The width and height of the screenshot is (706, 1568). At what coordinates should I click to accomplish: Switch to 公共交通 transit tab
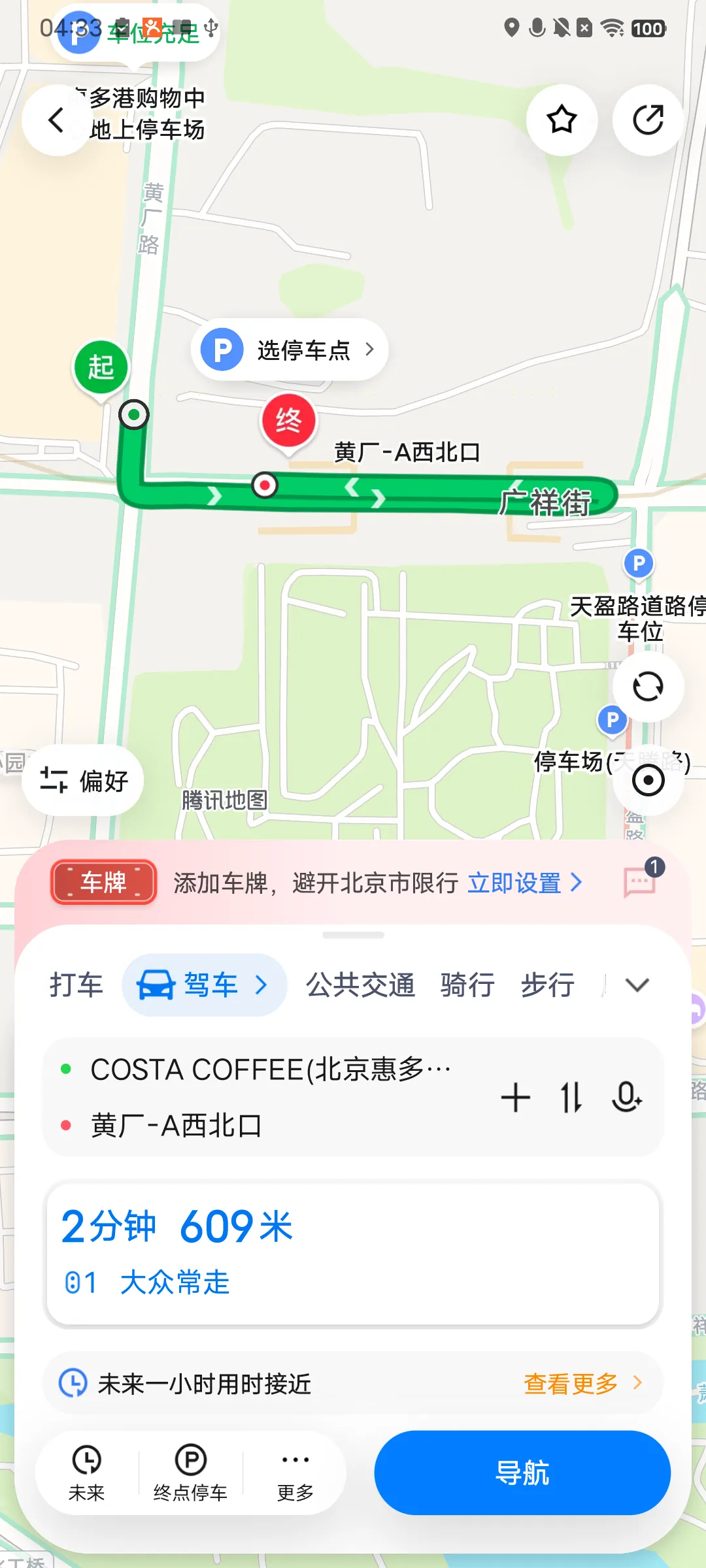pos(360,985)
